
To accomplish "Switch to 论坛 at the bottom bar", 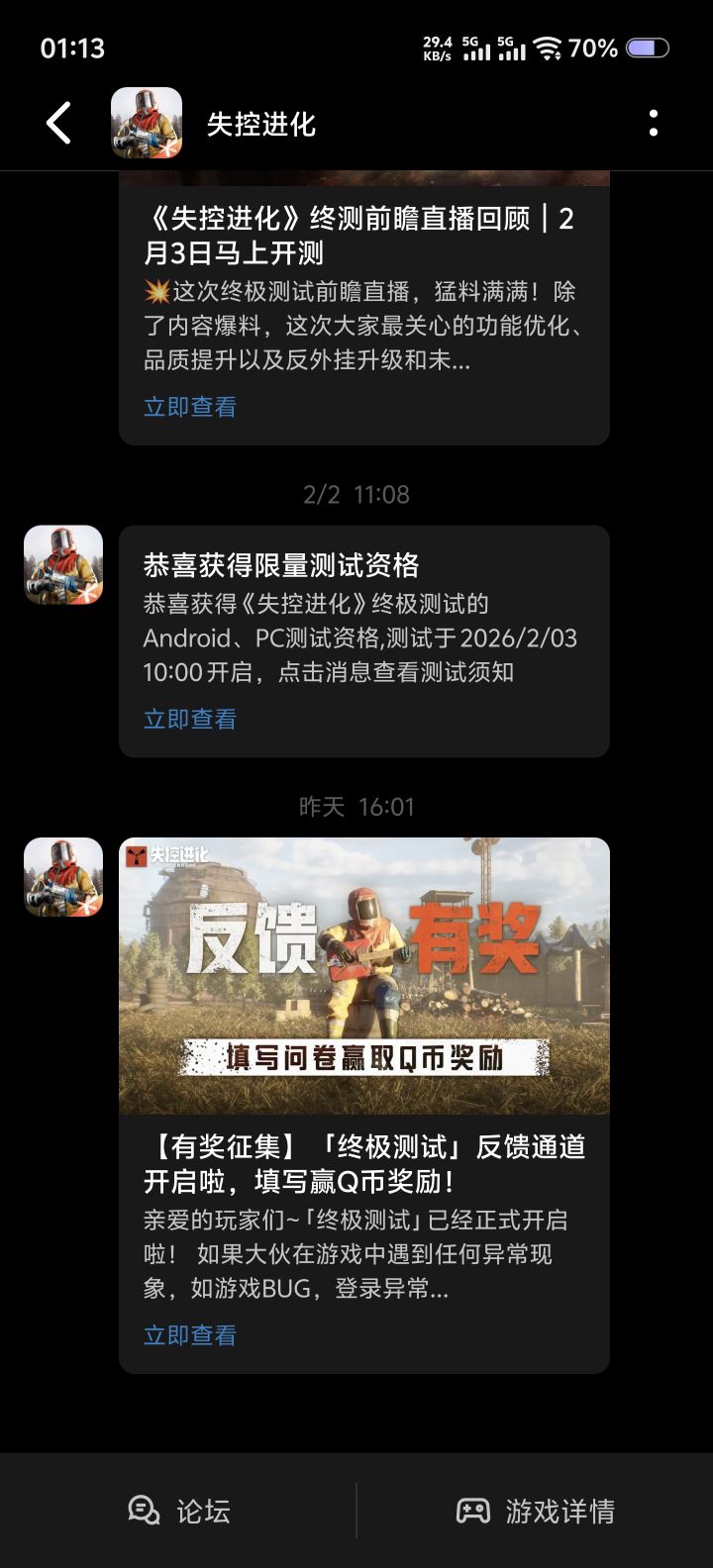I will point(203,1511).
